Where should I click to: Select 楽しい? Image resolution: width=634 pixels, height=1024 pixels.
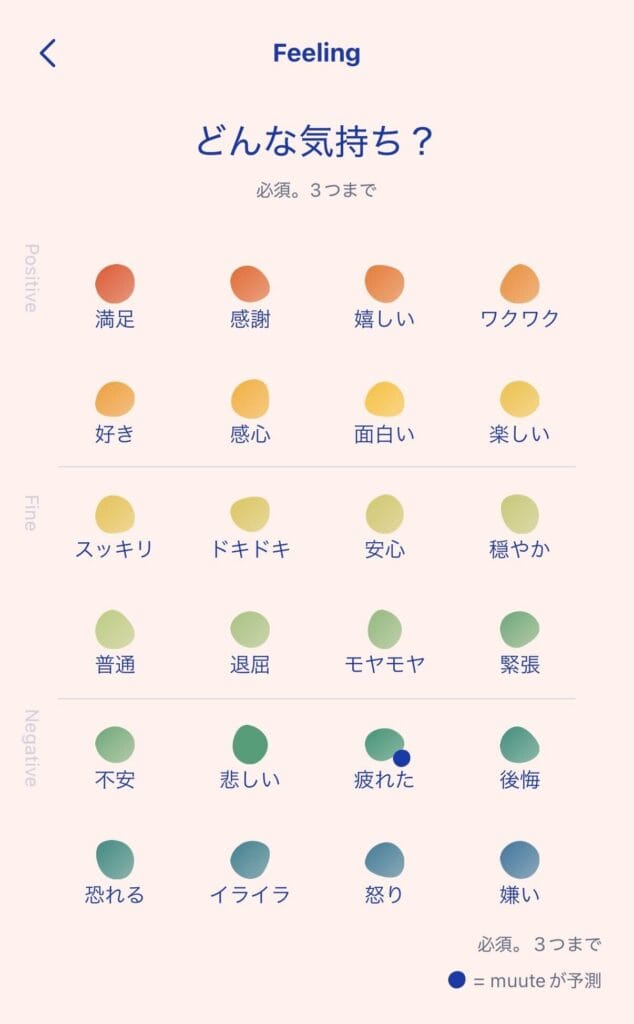click(520, 400)
